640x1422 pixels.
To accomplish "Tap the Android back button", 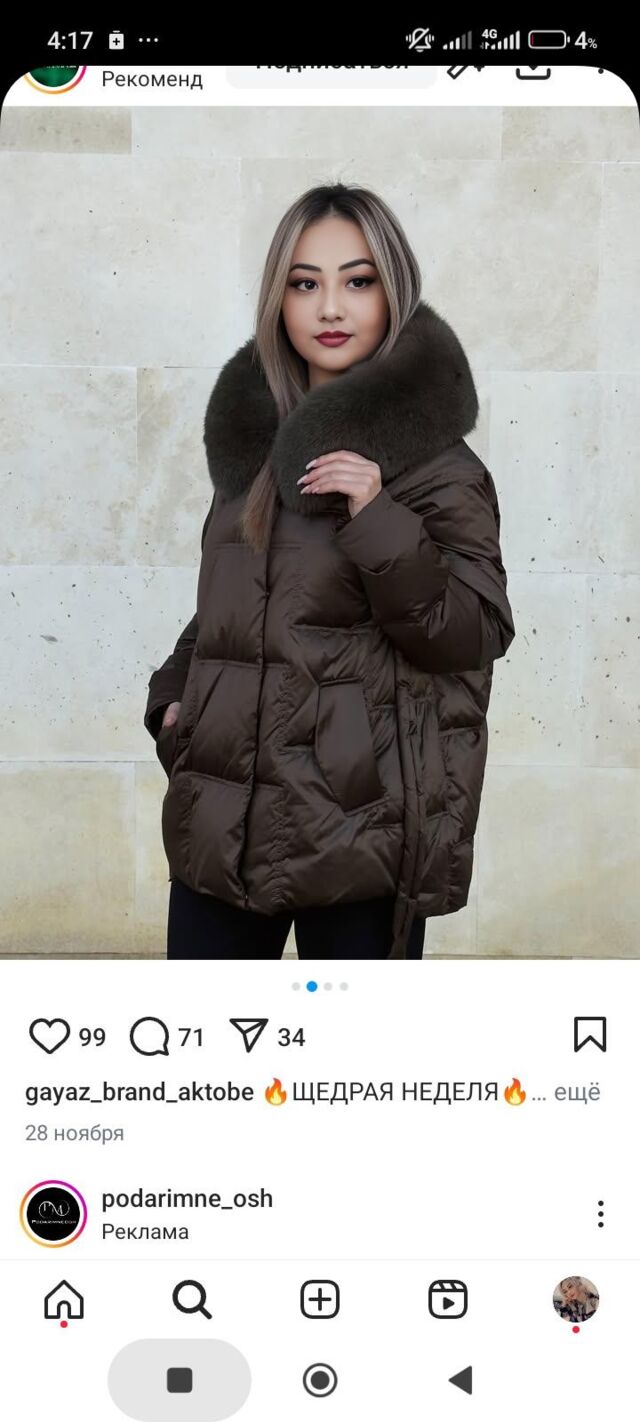I will [x=460, y=1381].
